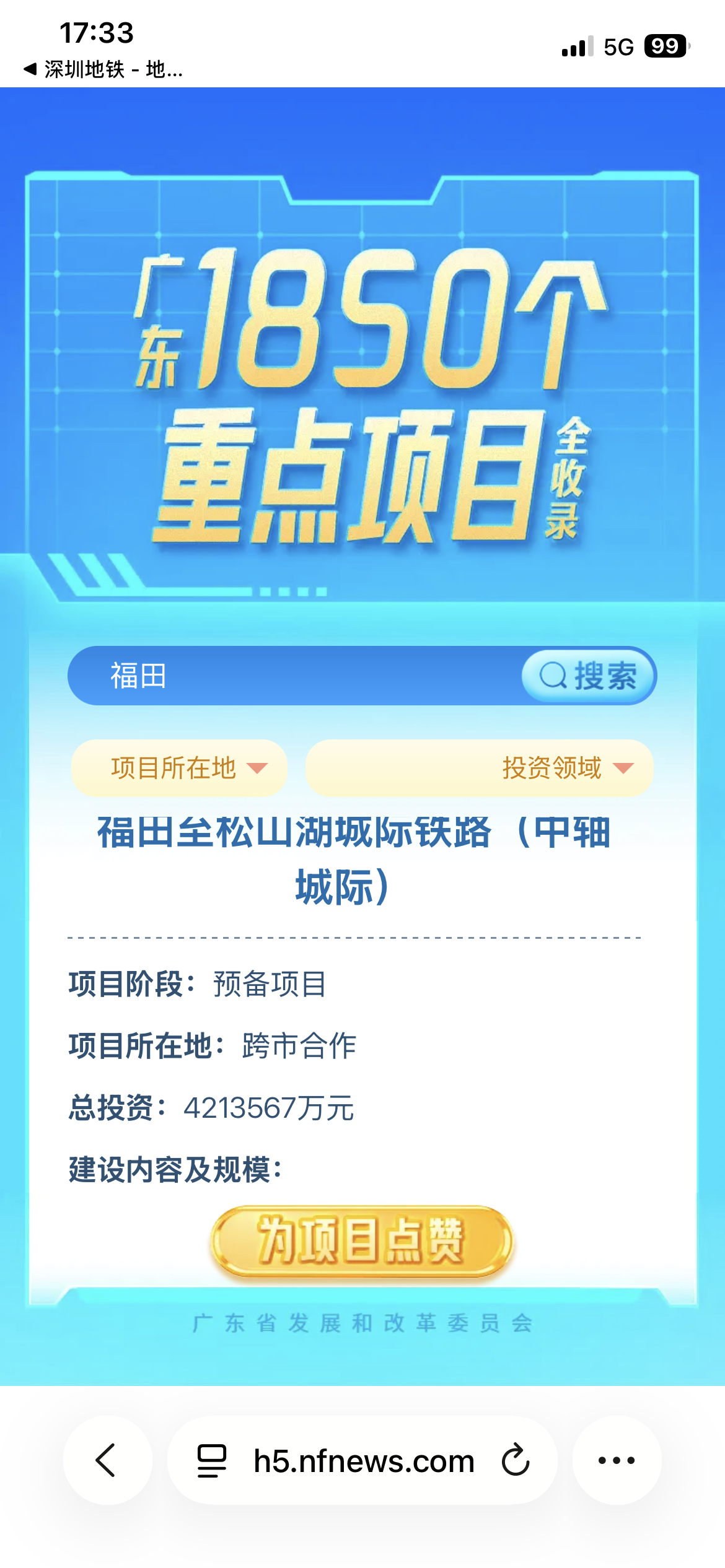Viewport: 725px width, 1568px height.
Task: Return to the 深圳地铁 app
Action: click(x=102, y=69)
